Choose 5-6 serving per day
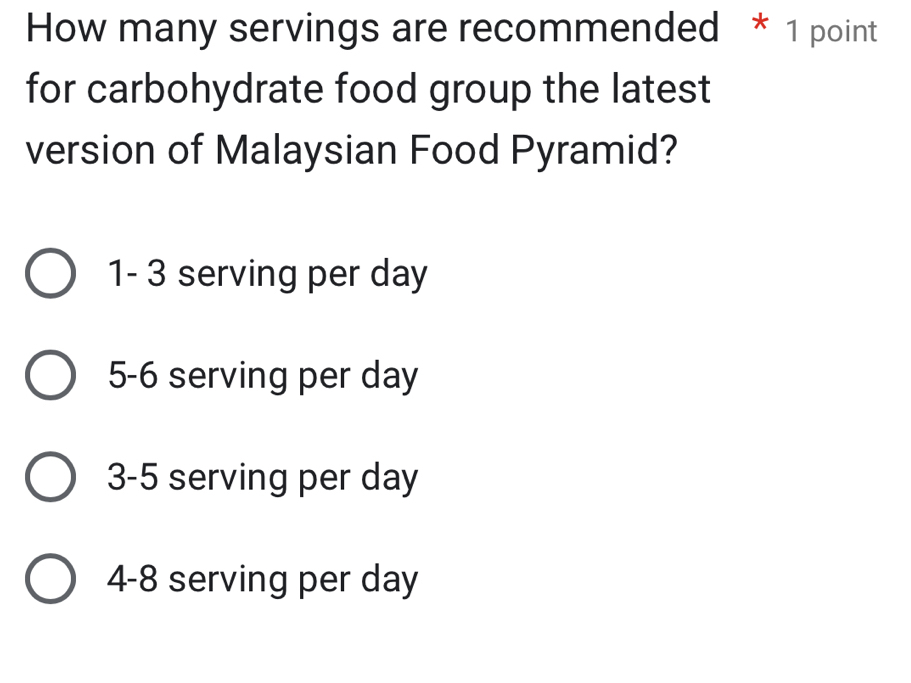Image resolution: width=911 pixels, height=683 pixels. pyautogui.click(x=50, y=376)
